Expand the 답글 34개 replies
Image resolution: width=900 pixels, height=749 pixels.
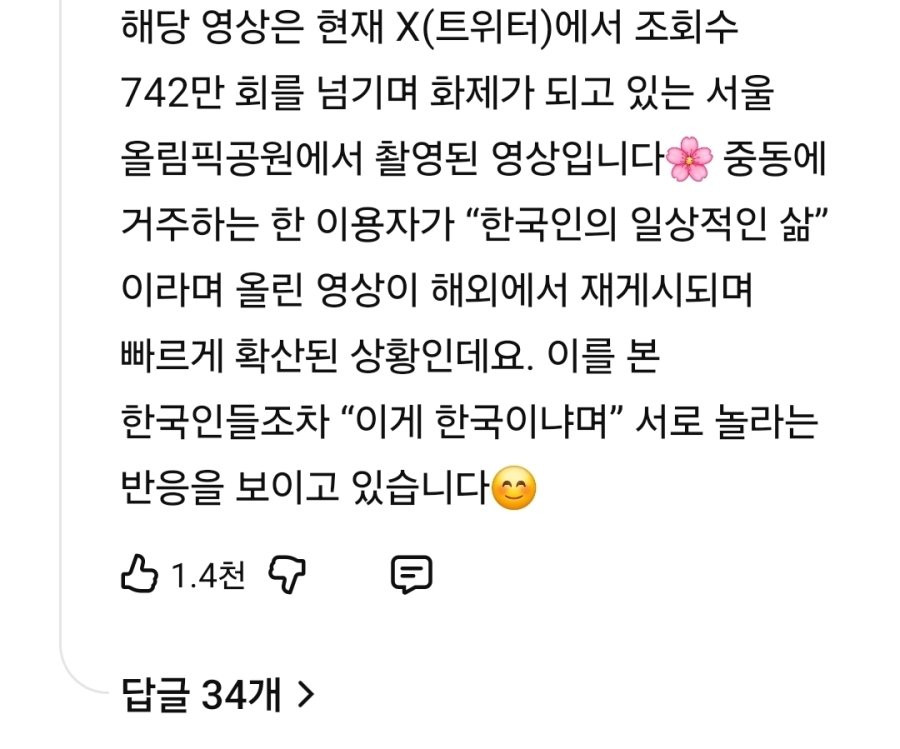217,693
